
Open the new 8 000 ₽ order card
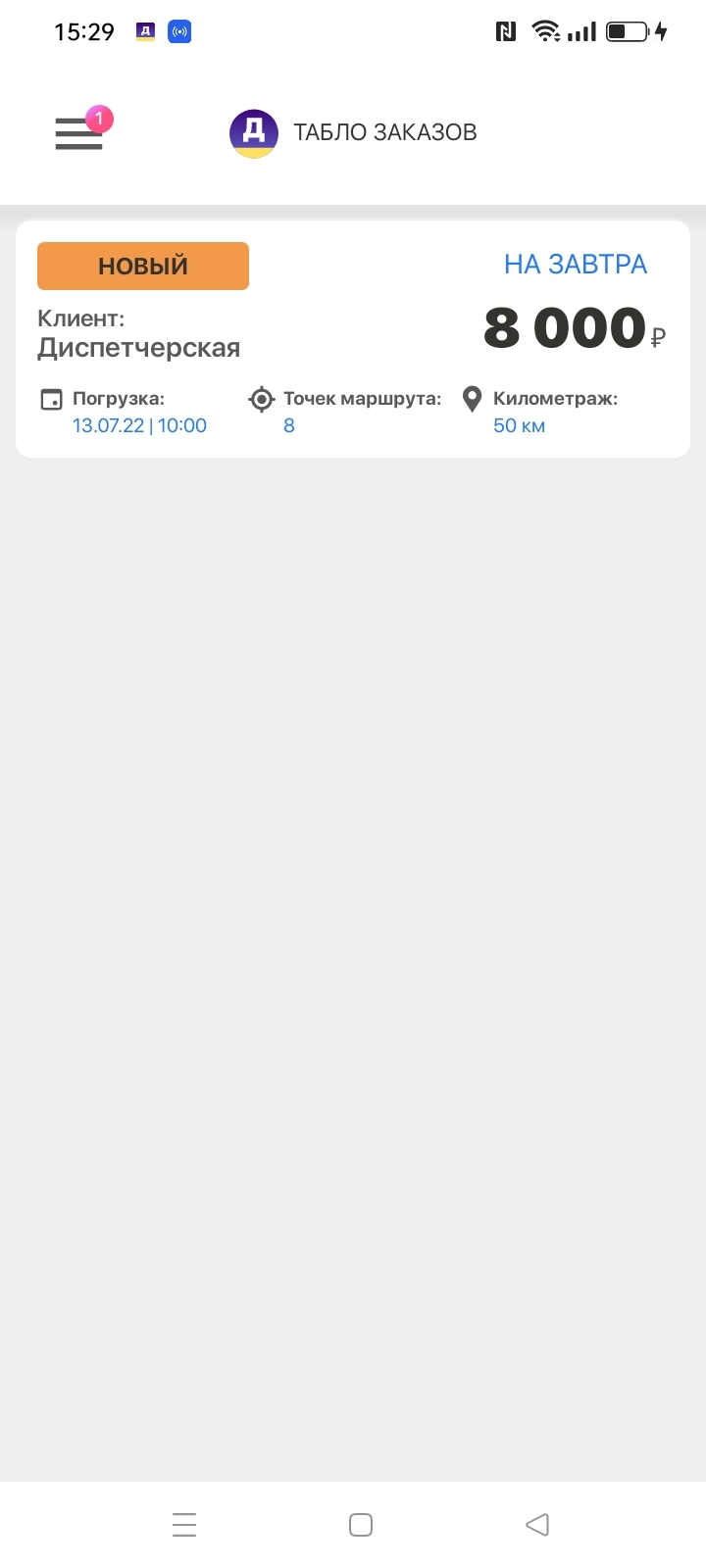[353, 339]
